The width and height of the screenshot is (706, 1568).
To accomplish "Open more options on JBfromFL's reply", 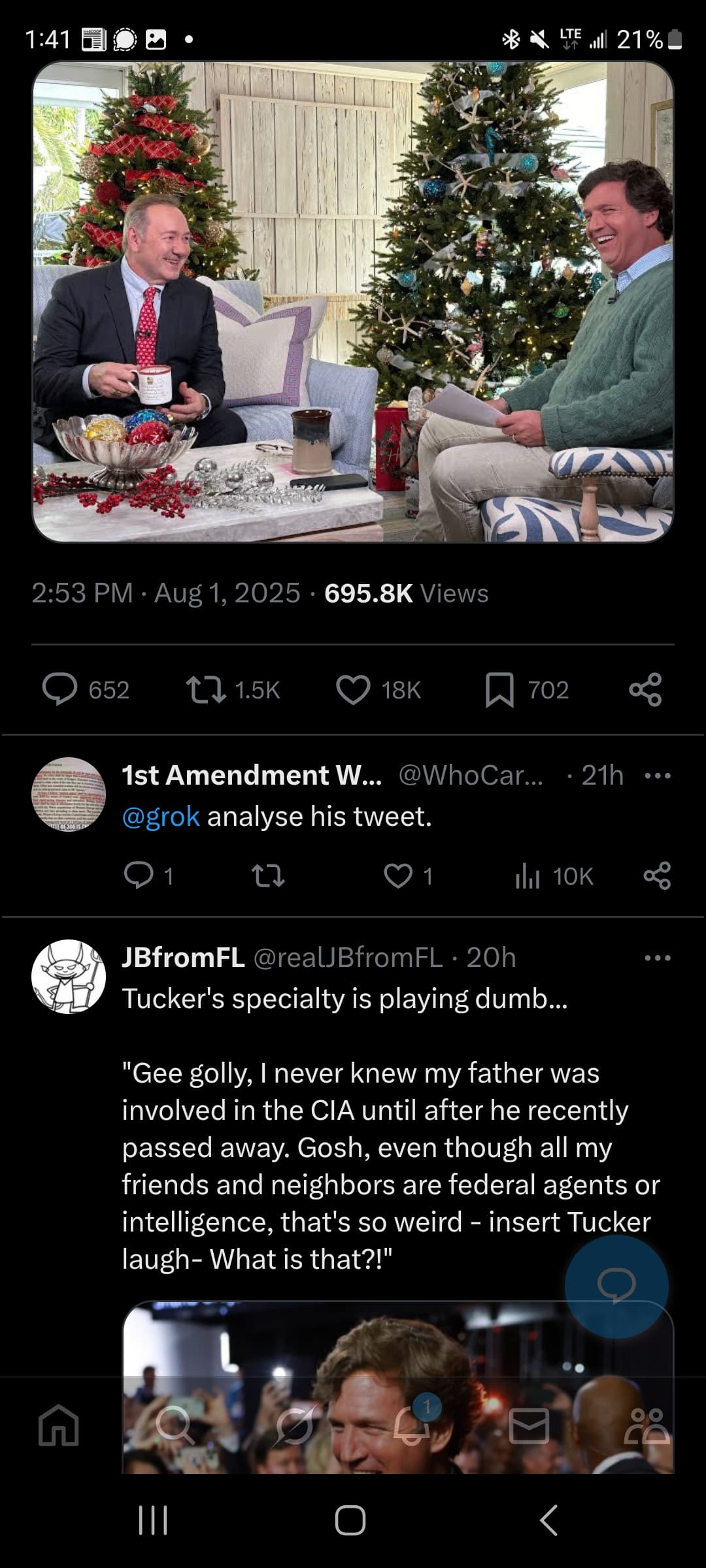I will (658, 958).
